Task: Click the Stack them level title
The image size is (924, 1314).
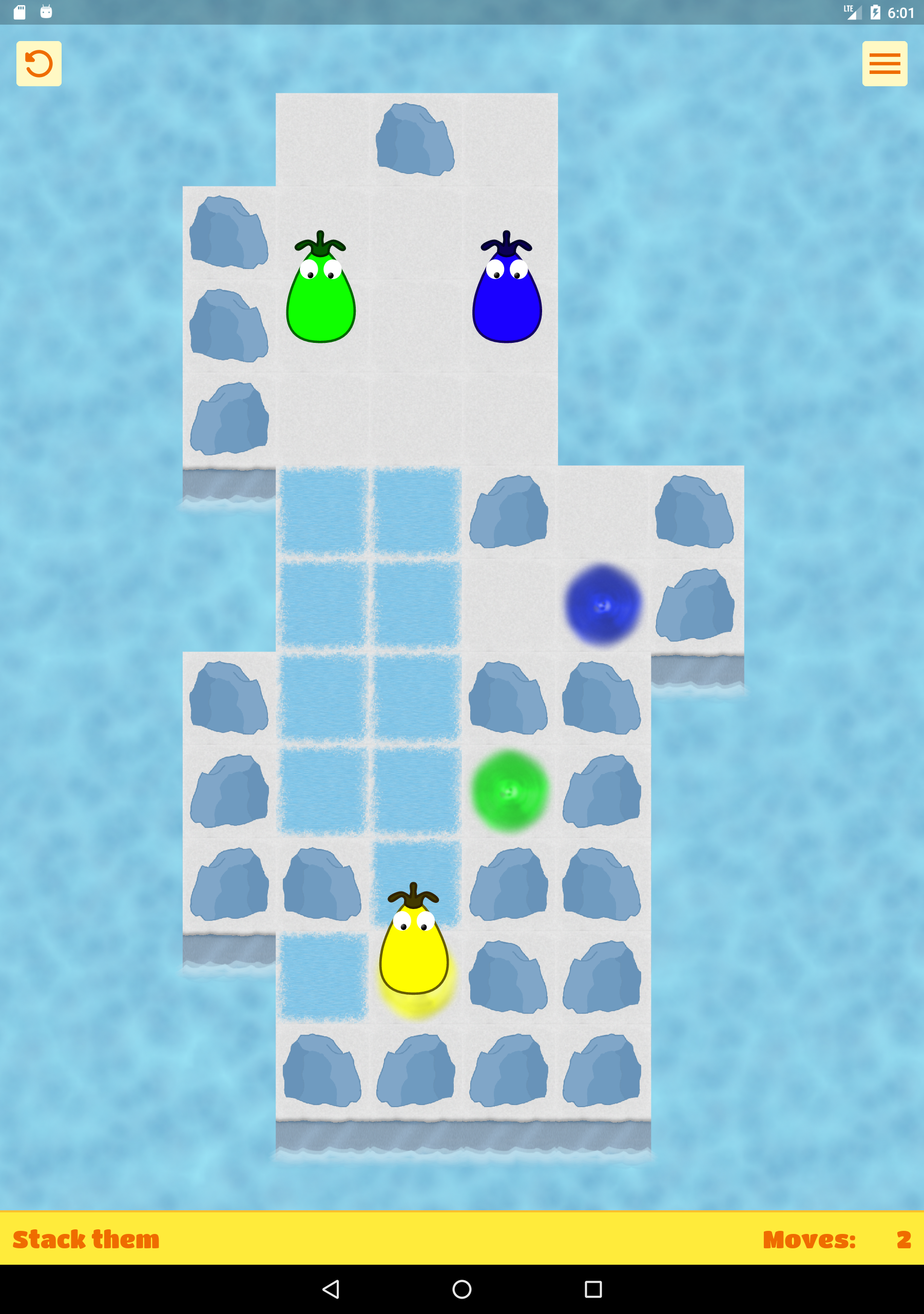Action: click(x=86, y=1240)
